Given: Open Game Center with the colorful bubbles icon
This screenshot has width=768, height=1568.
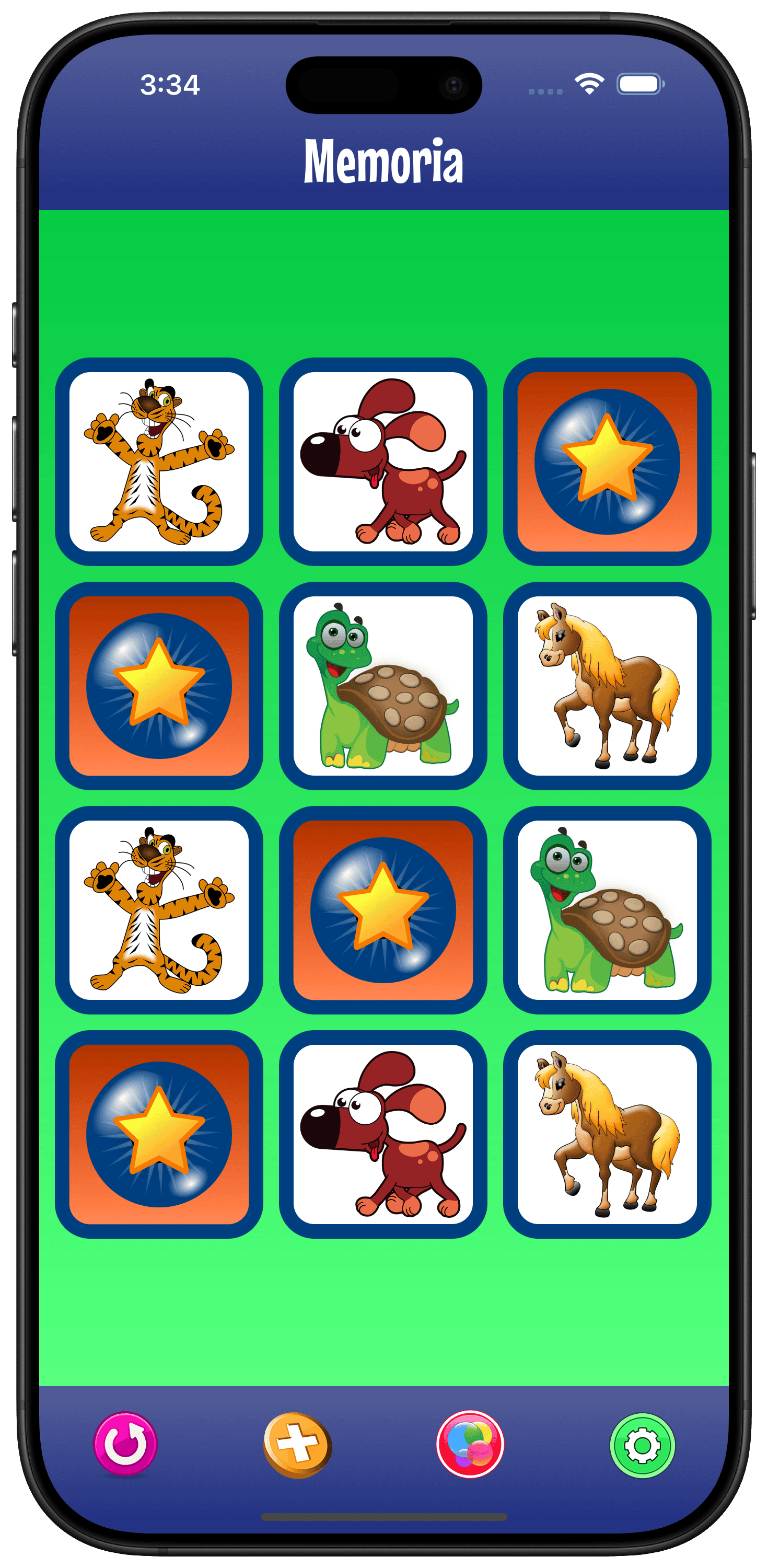Looking at the screenshot, I should tap(470, 1444).
